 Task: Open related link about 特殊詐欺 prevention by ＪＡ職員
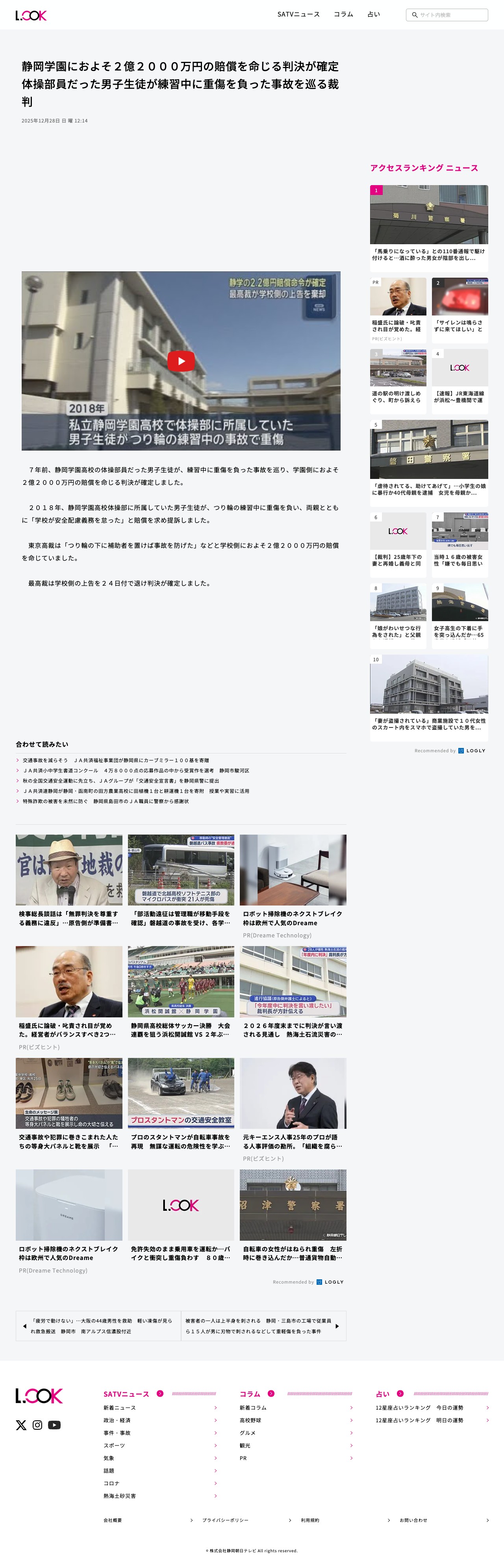coord(105,801)
